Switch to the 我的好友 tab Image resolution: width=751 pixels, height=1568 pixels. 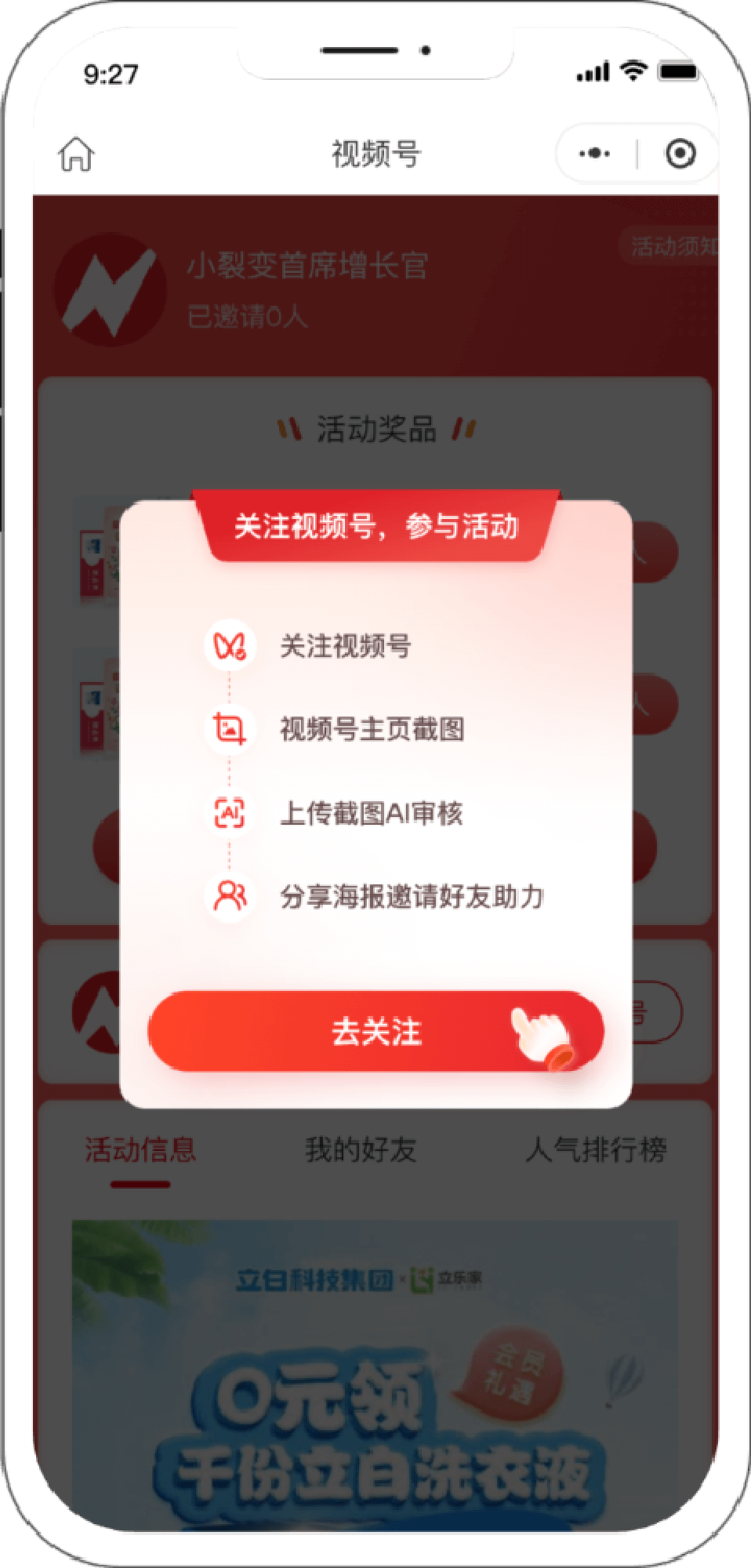361,1151
